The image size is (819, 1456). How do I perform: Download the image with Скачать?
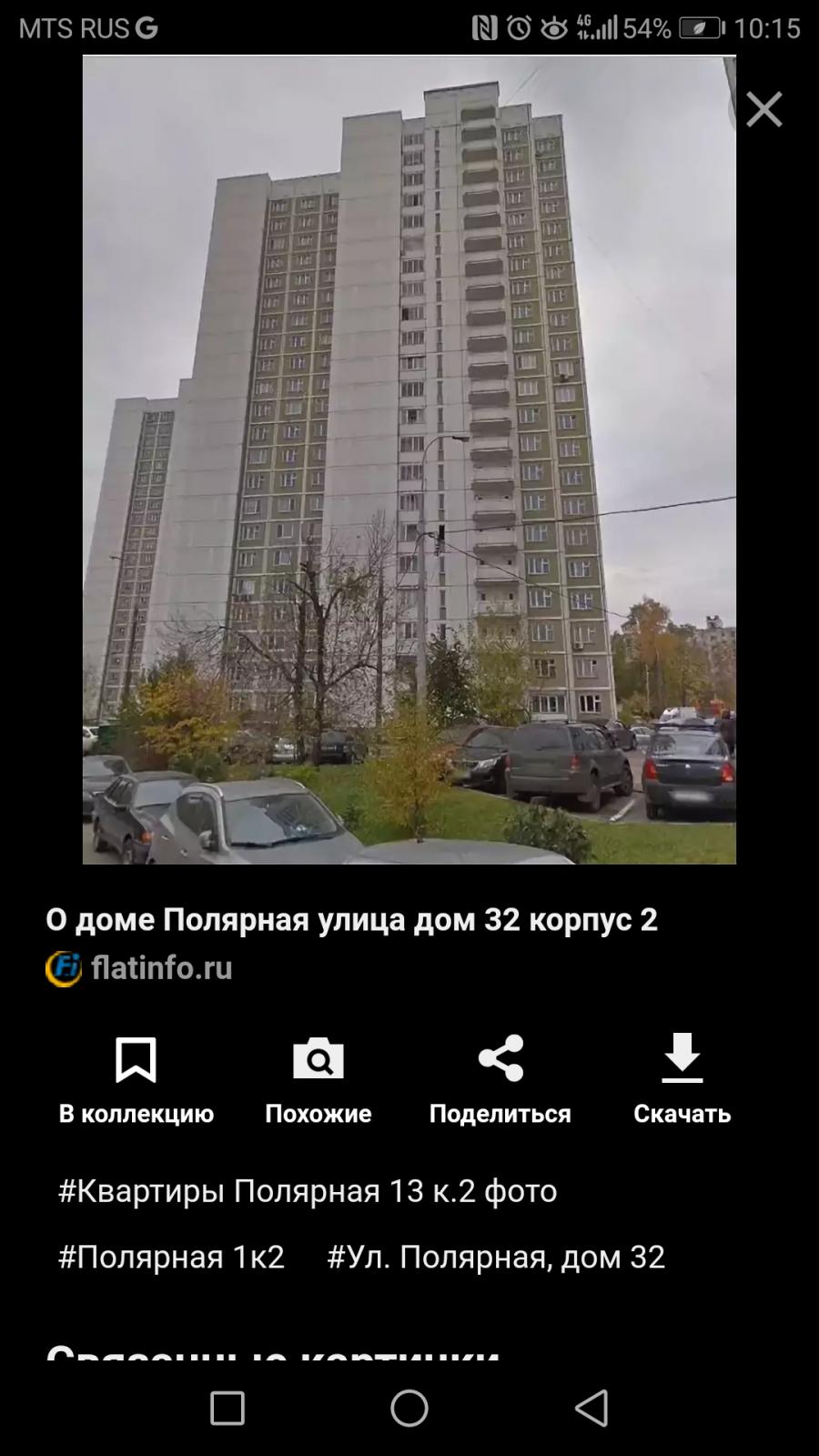point(682,1080)
